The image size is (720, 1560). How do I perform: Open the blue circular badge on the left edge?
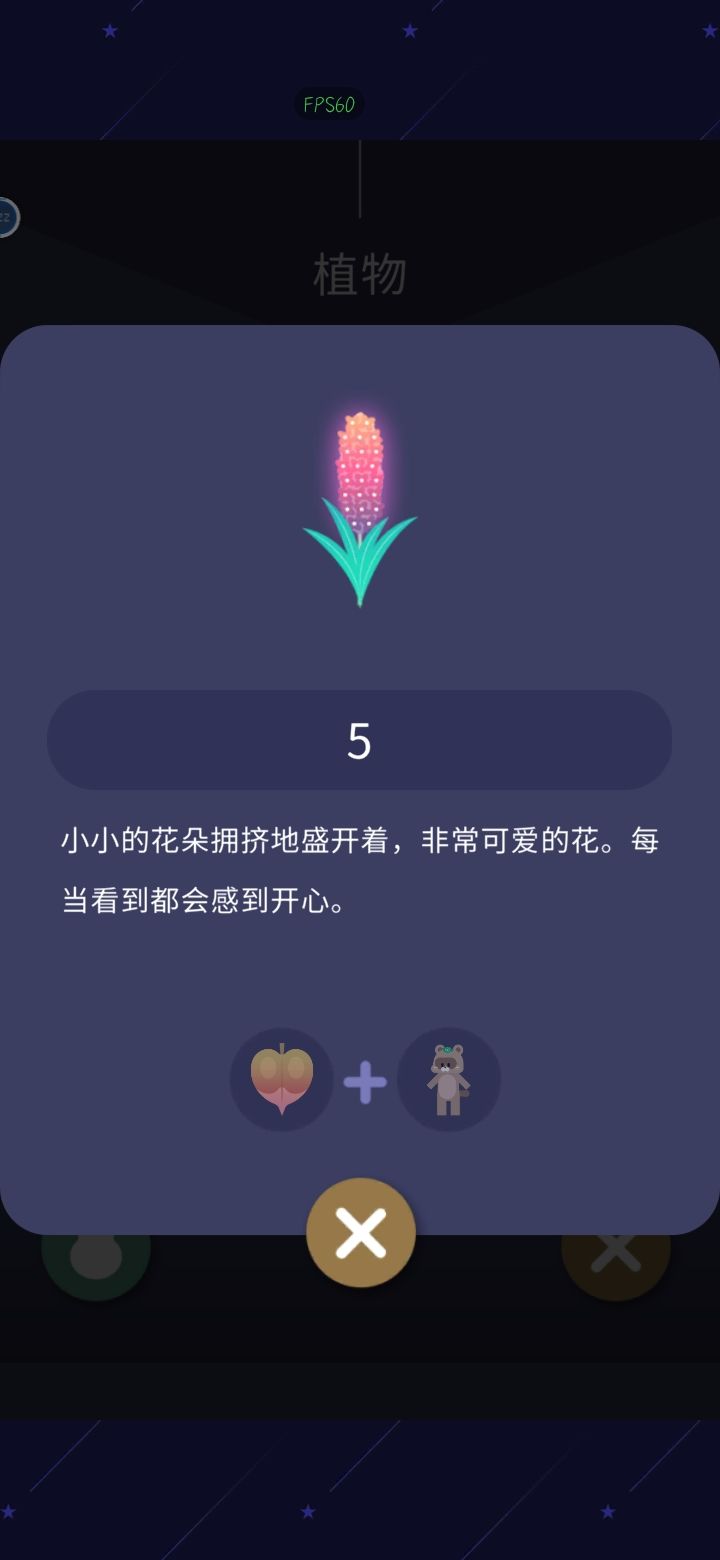click(10, 218)
